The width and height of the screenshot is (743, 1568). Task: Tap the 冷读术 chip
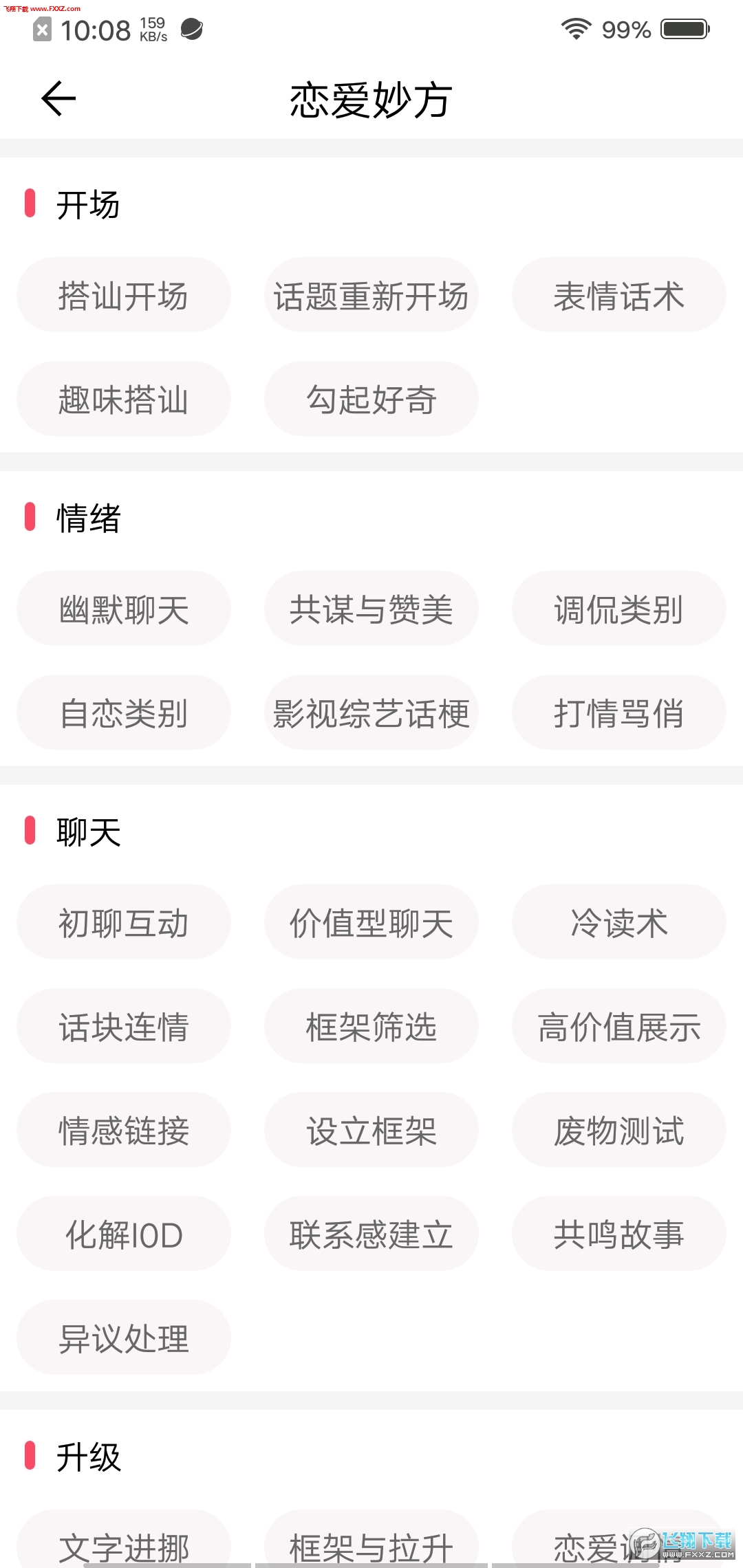click(x=619, y=923)
